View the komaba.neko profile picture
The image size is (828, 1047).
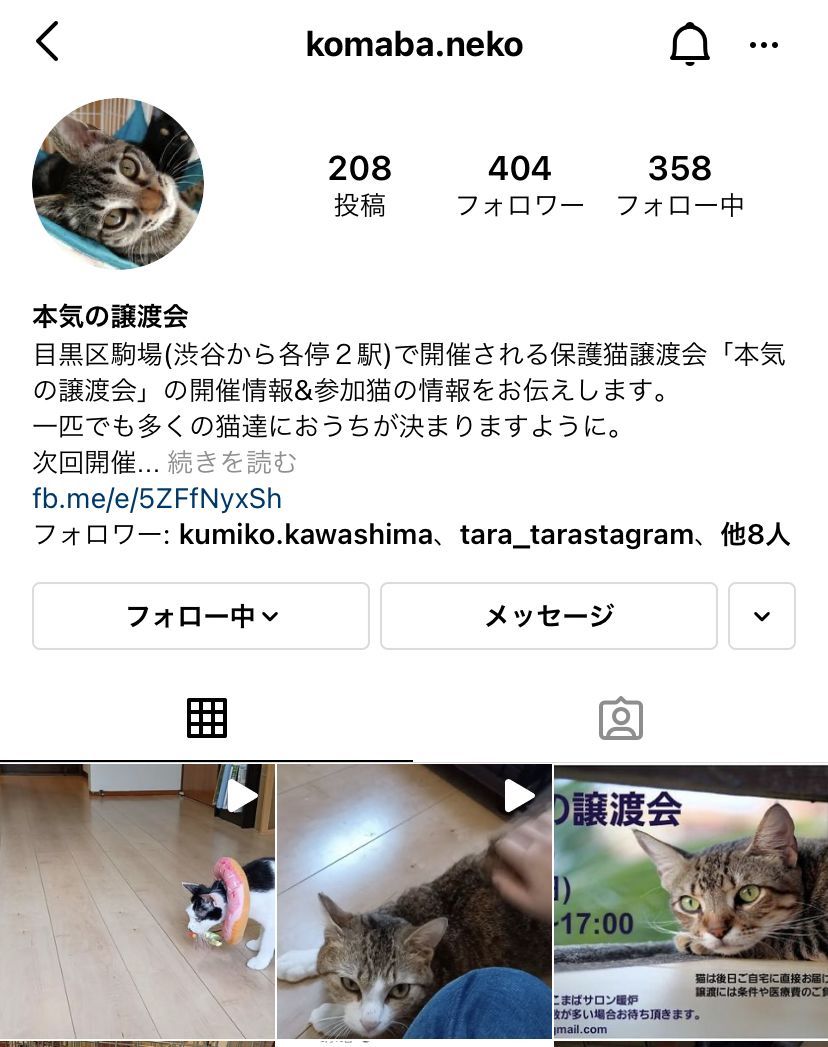pyautogui.click(x=118, y=184)
